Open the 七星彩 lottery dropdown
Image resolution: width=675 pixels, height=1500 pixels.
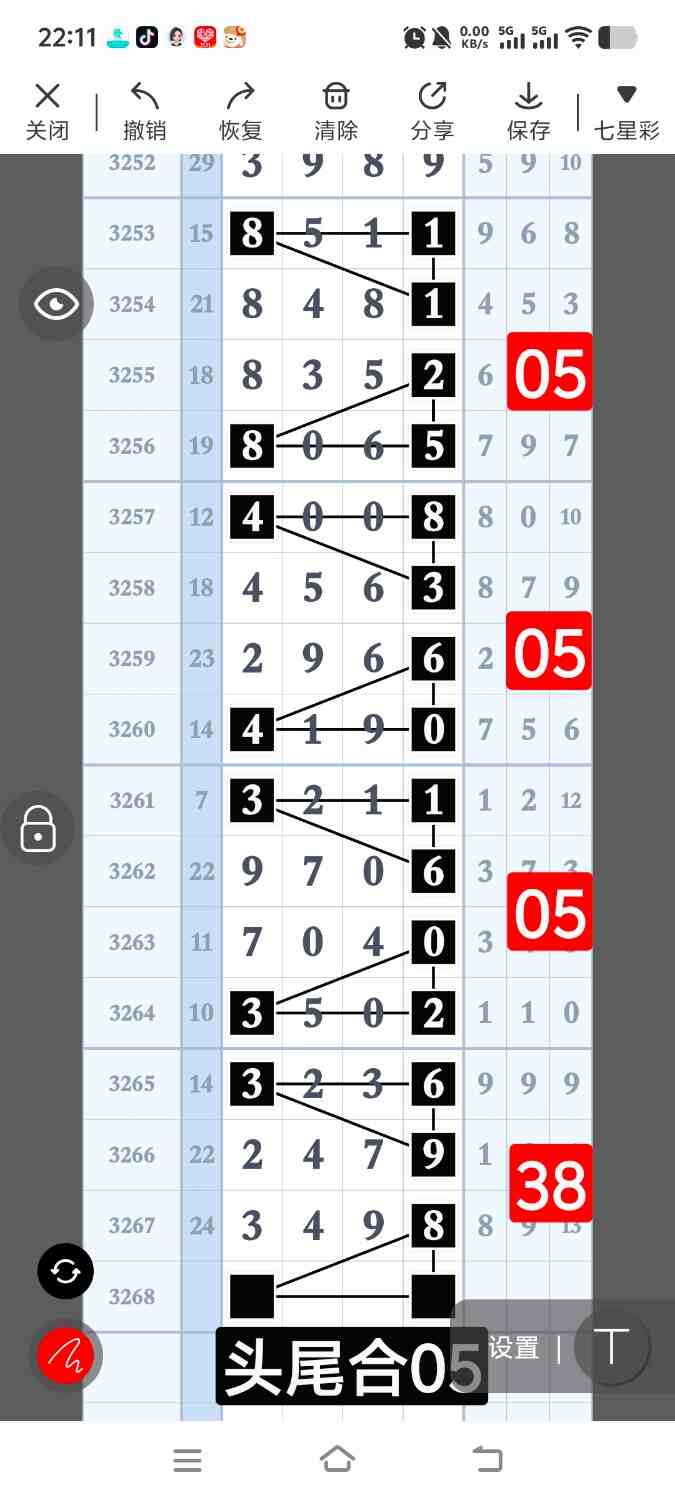pyautogui.click(x=626, y=111)
